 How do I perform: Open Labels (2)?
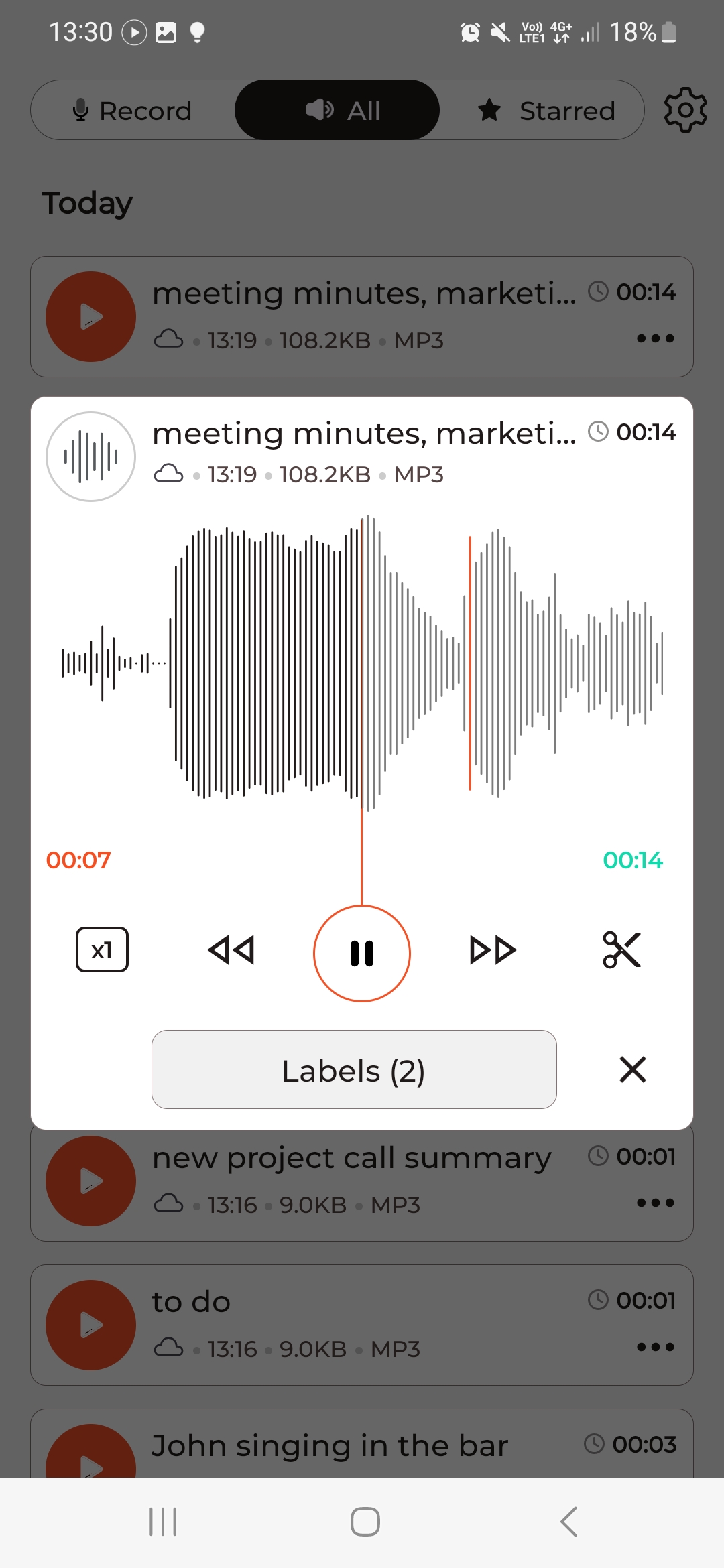[x=354, y=1069]
